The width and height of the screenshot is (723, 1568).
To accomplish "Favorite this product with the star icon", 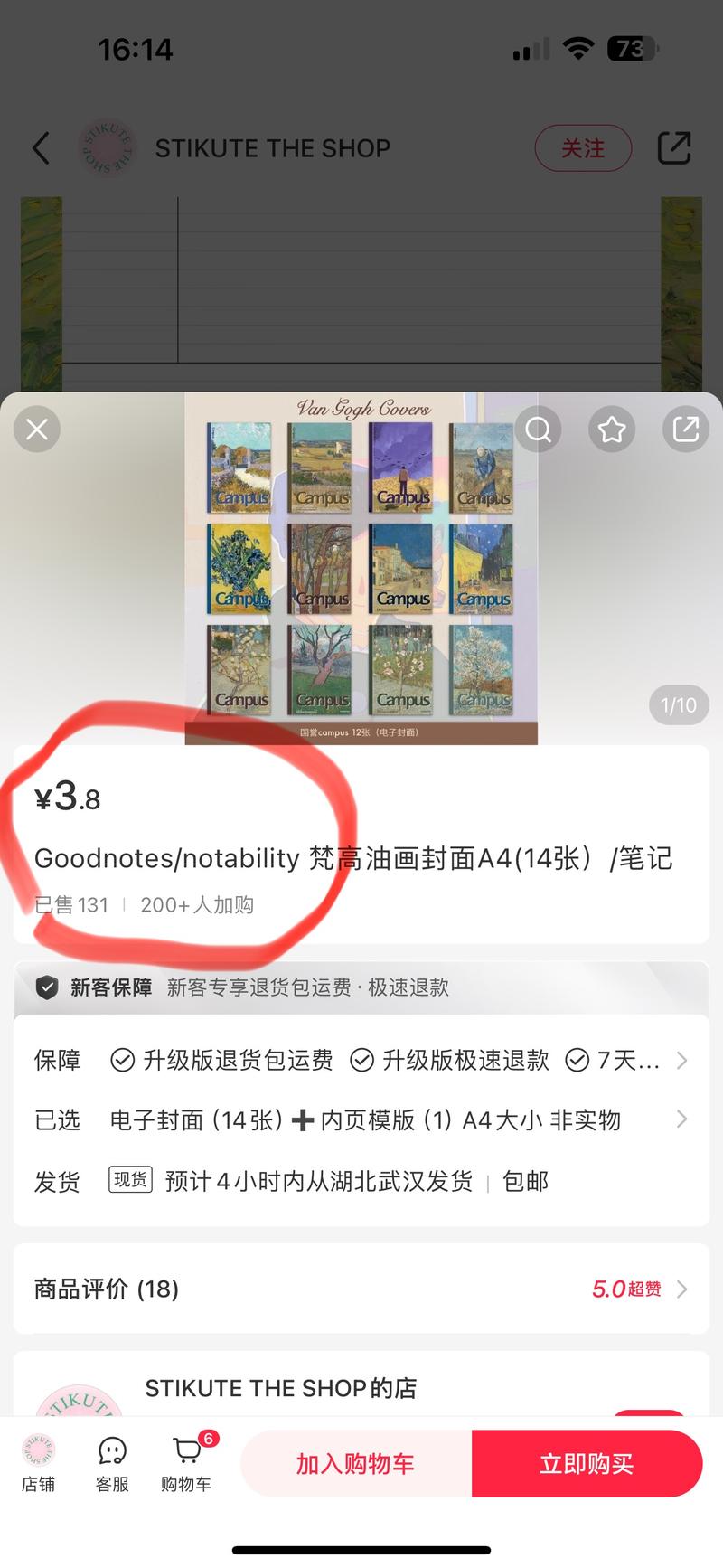I will [x=612, y=429].
